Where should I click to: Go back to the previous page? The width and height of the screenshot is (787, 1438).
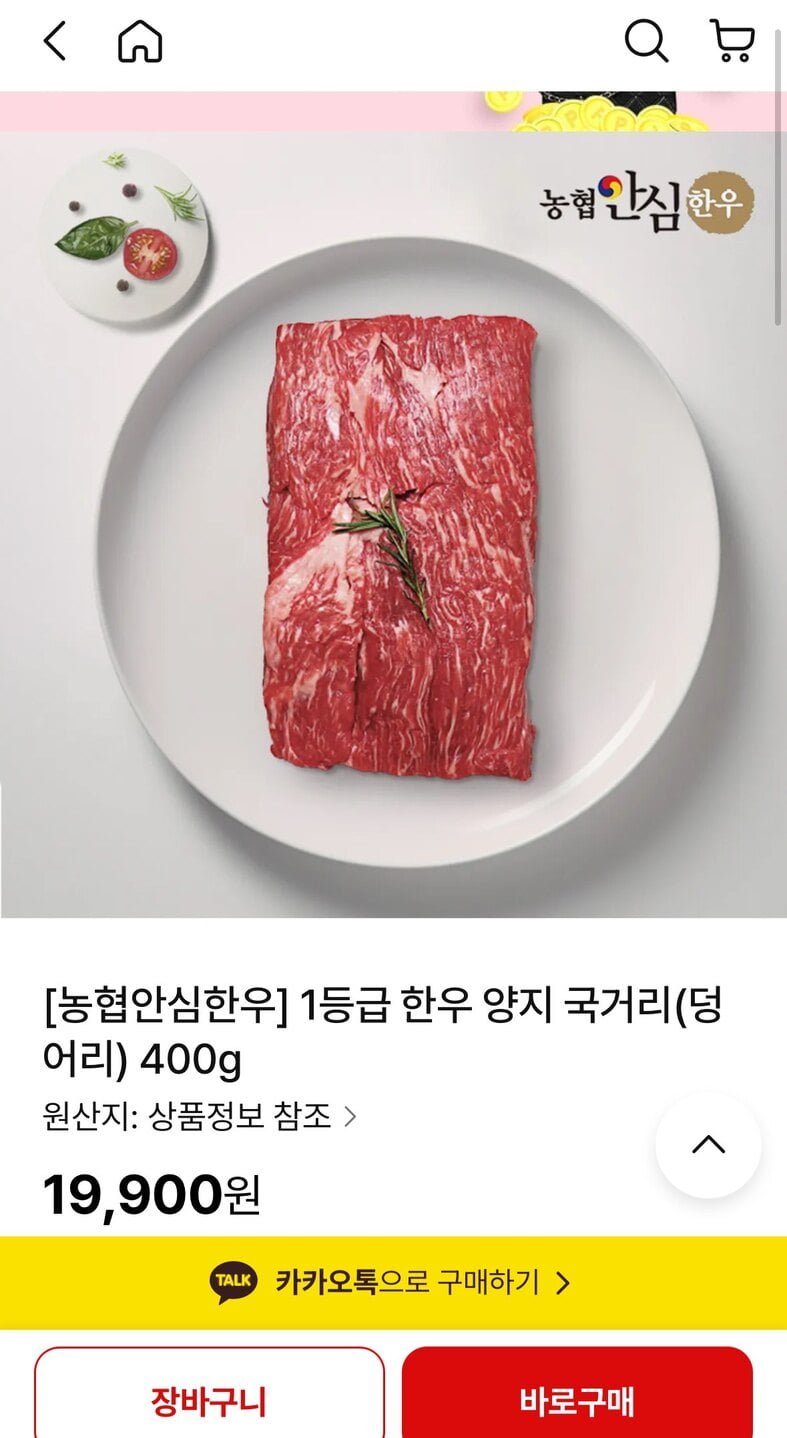(55, 42)
